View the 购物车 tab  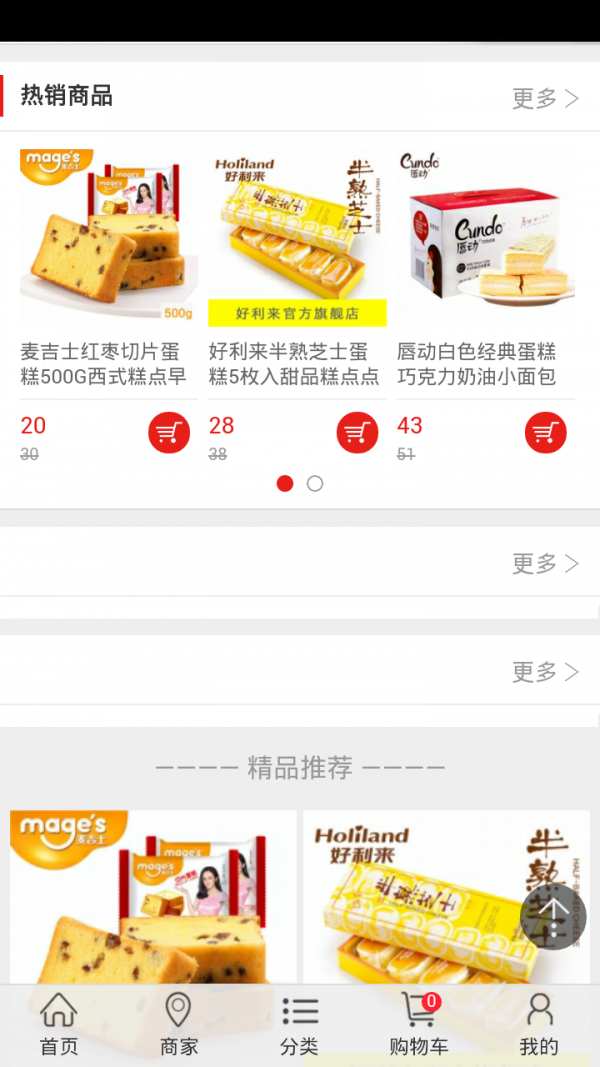(x=419, y=1025)
